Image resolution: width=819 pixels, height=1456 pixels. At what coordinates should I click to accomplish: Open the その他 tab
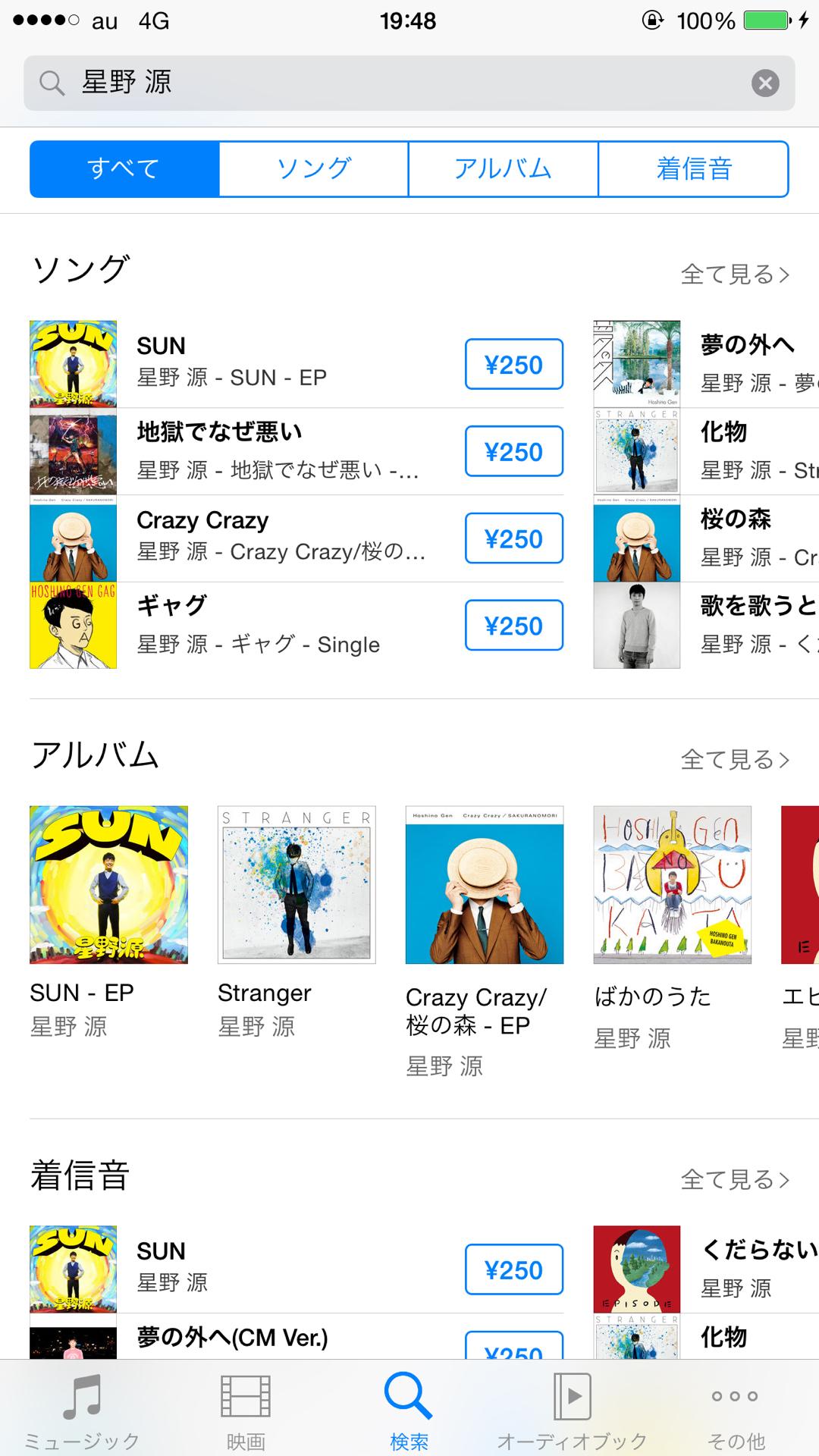(735, 1409)
